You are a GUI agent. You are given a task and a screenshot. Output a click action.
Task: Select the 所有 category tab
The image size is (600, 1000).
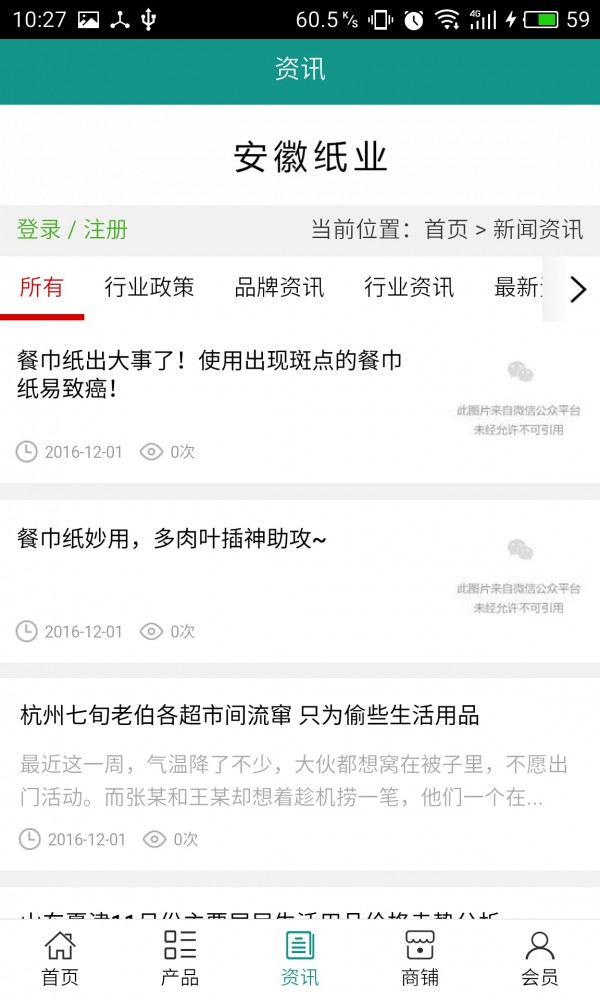pos(41,288)
